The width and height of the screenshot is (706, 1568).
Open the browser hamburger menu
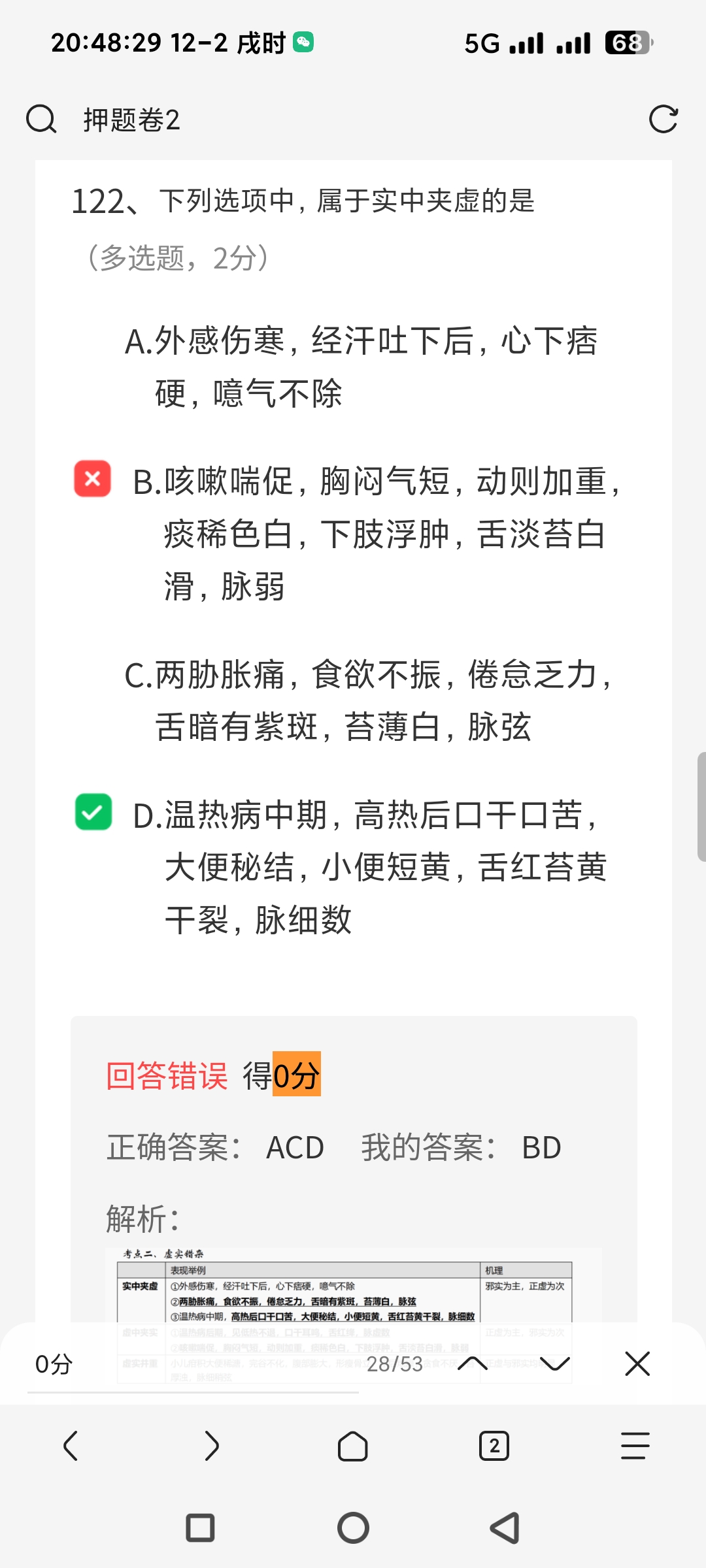(635, 1446)
